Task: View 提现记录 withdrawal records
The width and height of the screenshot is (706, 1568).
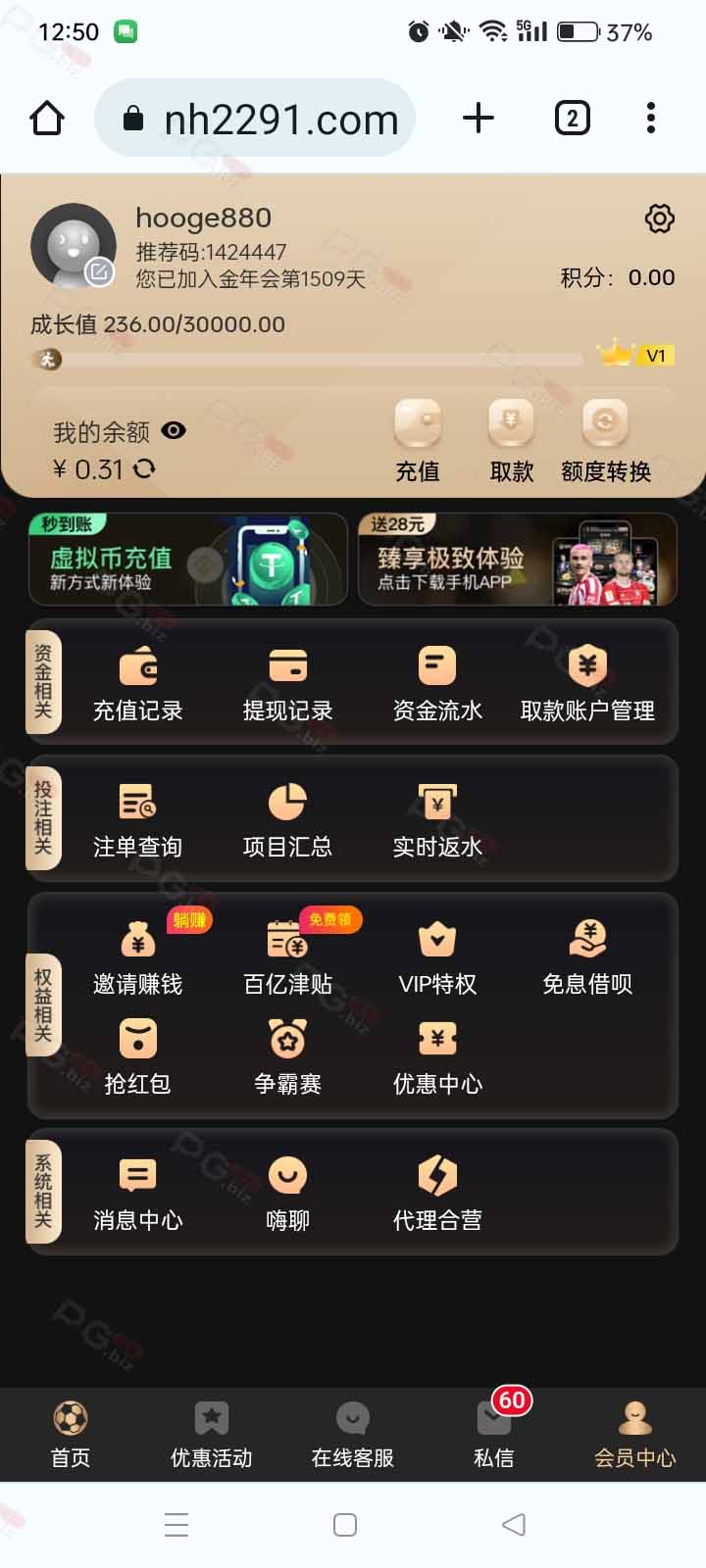Action: pyautogui.click(x=287, y=684)
